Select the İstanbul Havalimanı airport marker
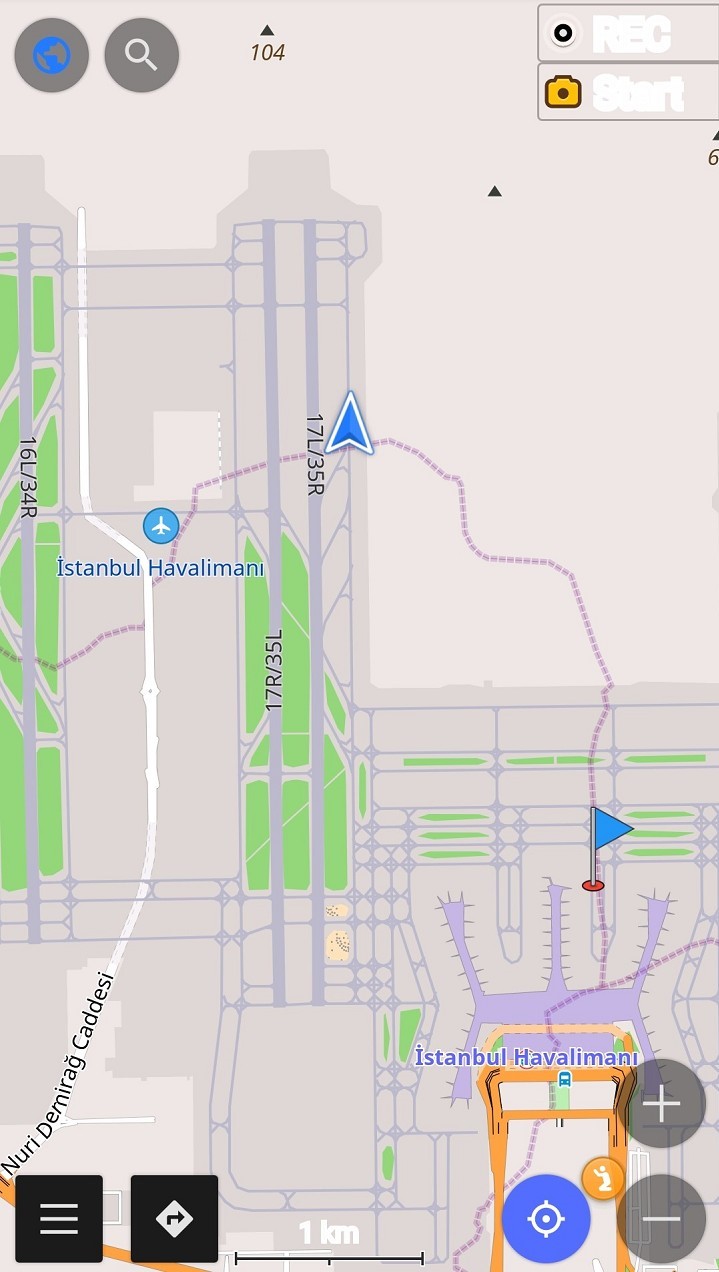 click(x=160, y=525)
